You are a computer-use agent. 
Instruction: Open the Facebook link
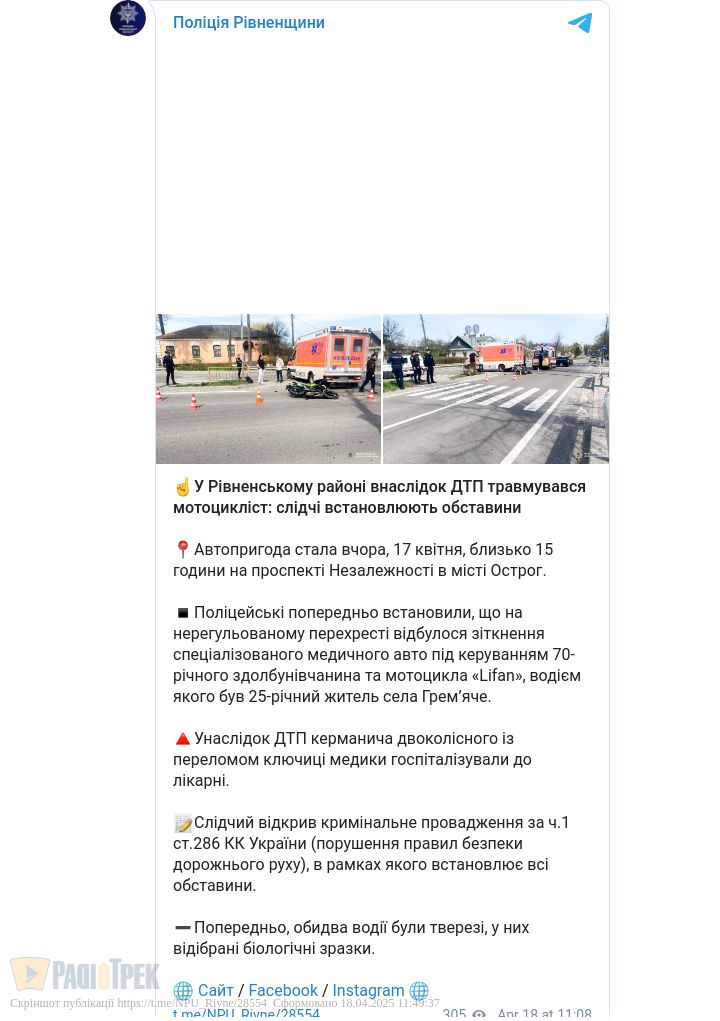(283, 990)
